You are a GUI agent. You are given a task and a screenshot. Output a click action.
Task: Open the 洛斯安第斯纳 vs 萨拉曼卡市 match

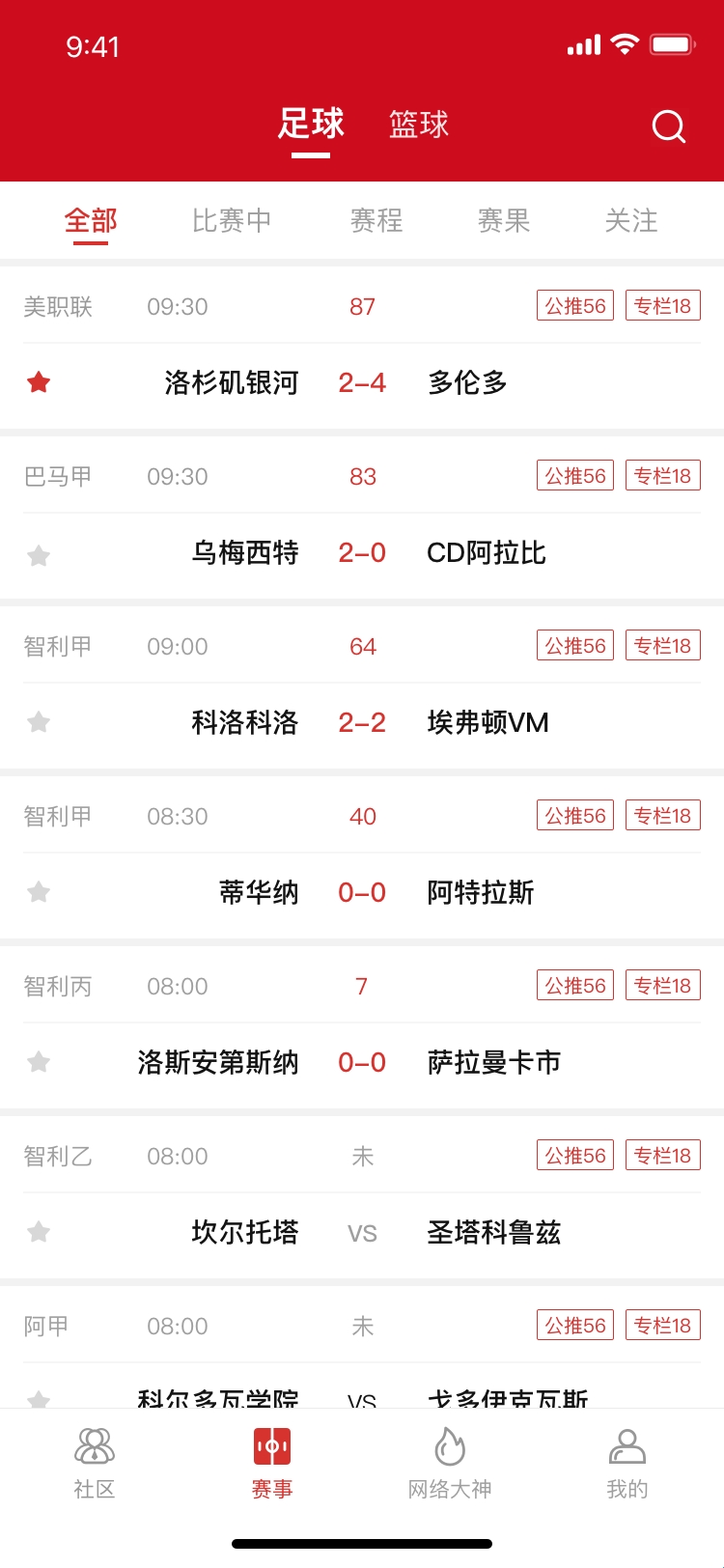(x=362, y=1062)
